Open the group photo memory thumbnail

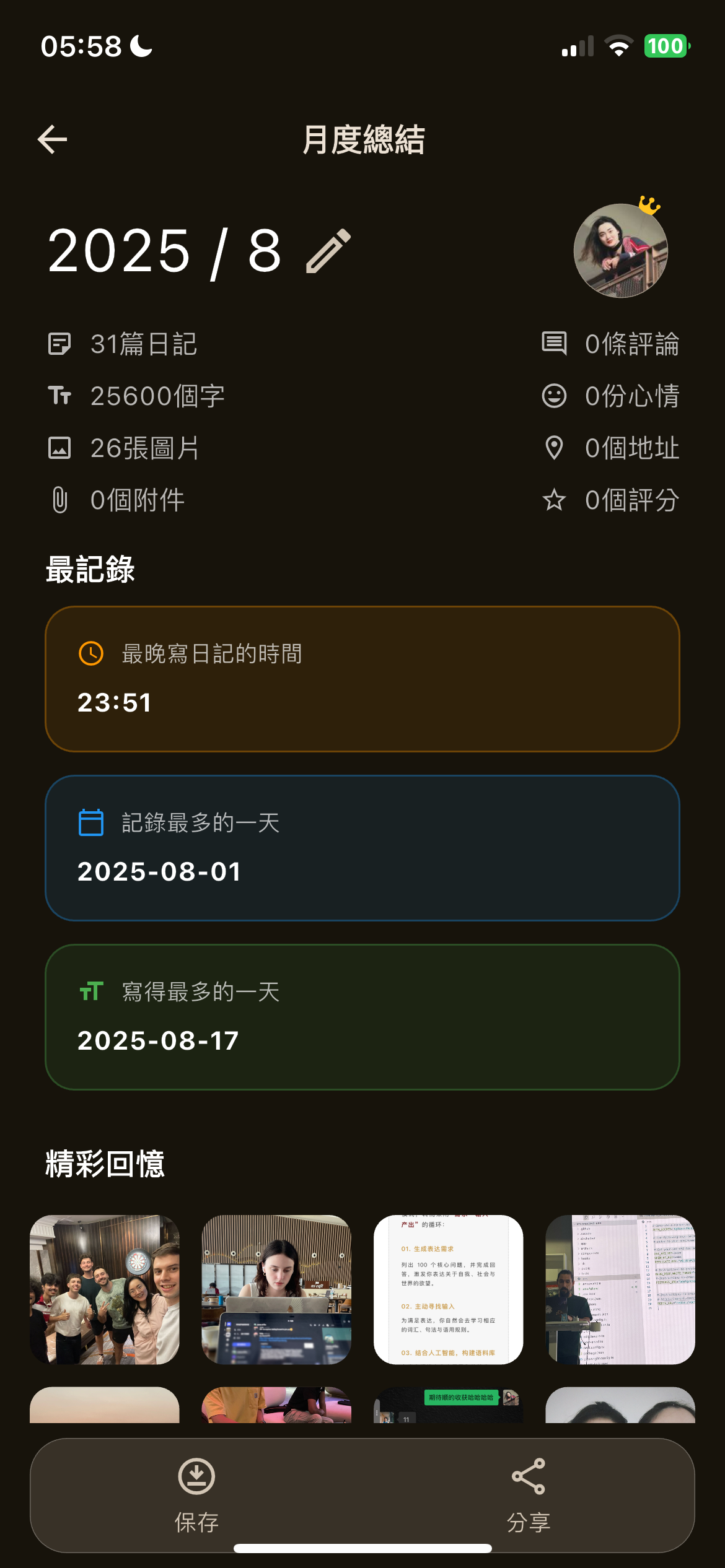(x=105, y=1289)
